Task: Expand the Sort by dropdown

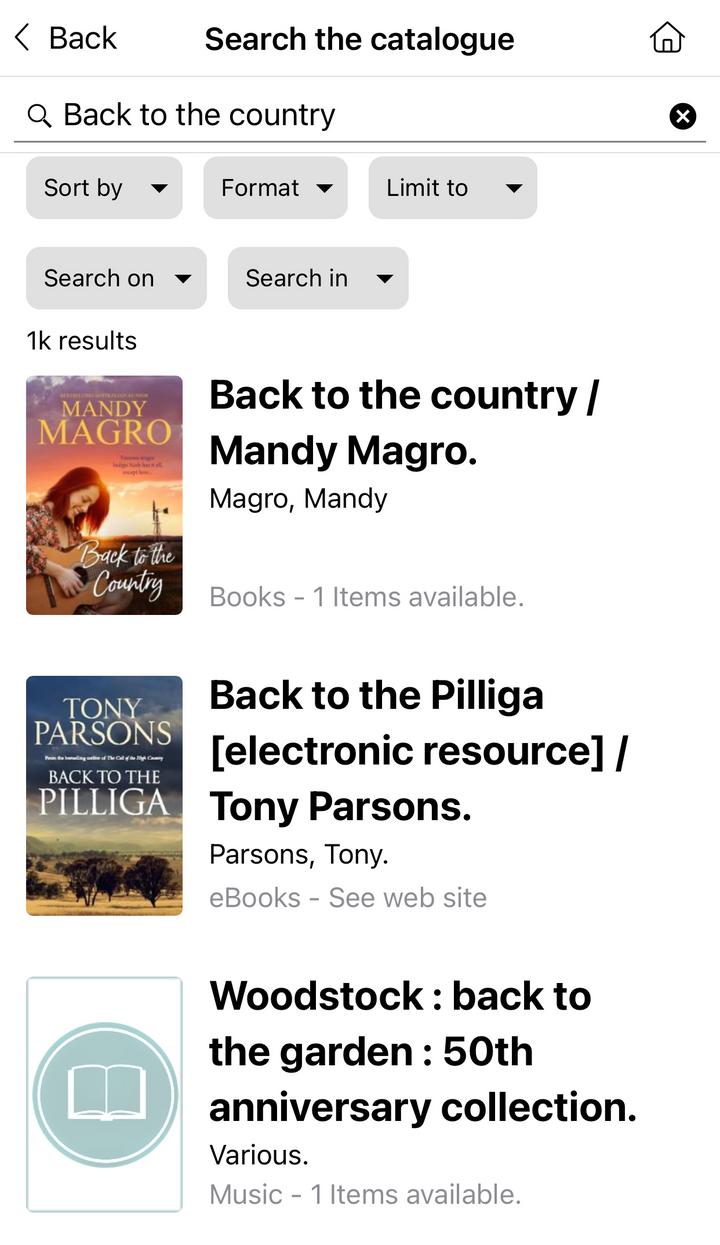Action: pyautogui.click(x=104, y=188)
